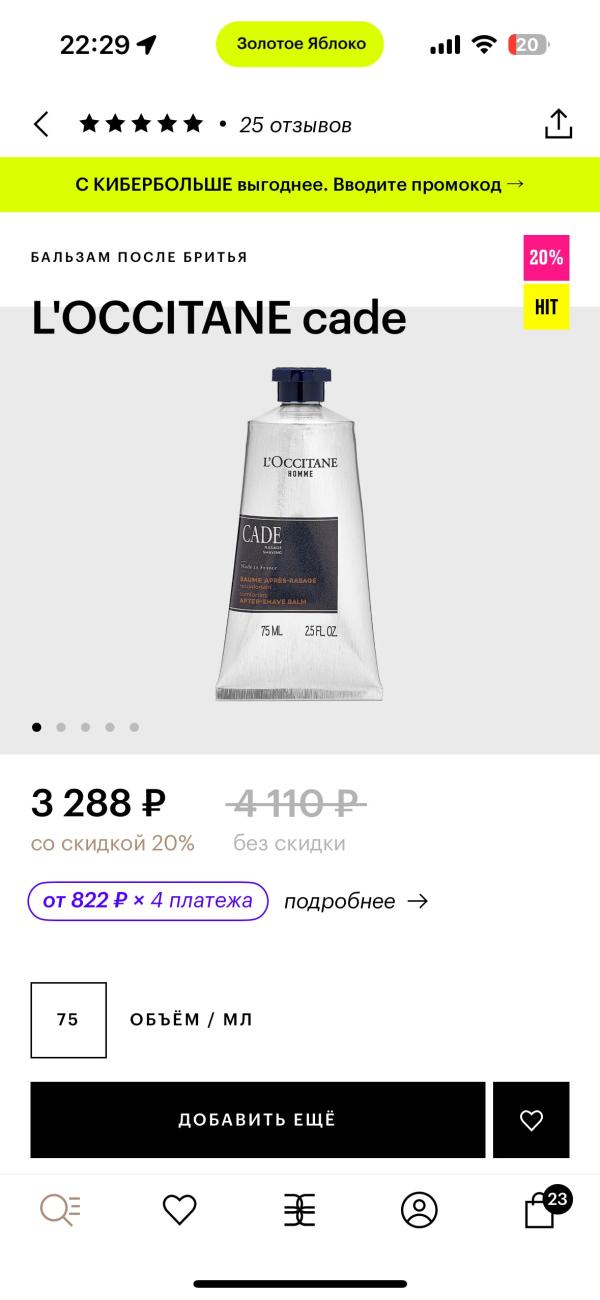Open the L'OCCITANE cade product image

[x=299, y=532]
